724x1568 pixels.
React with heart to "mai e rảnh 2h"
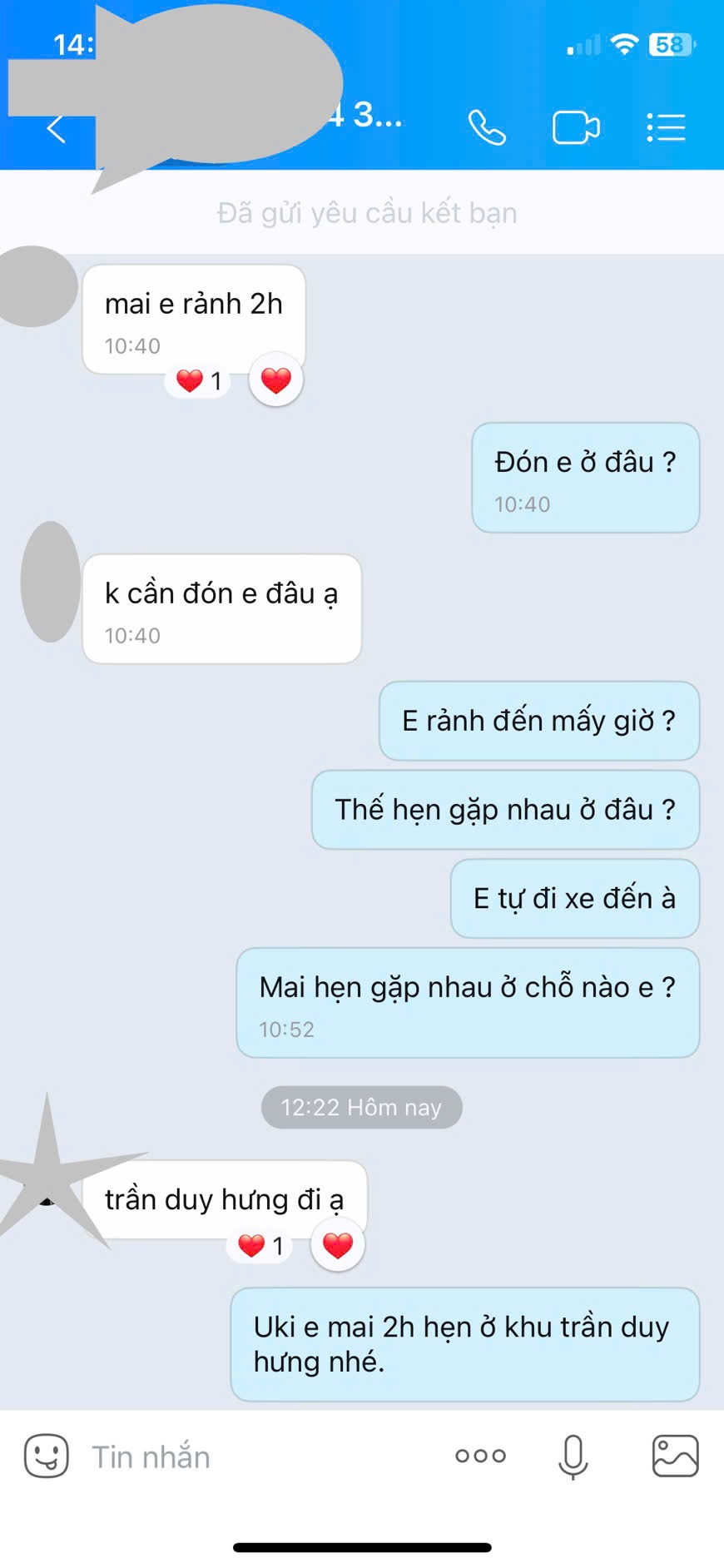point(276,380)
